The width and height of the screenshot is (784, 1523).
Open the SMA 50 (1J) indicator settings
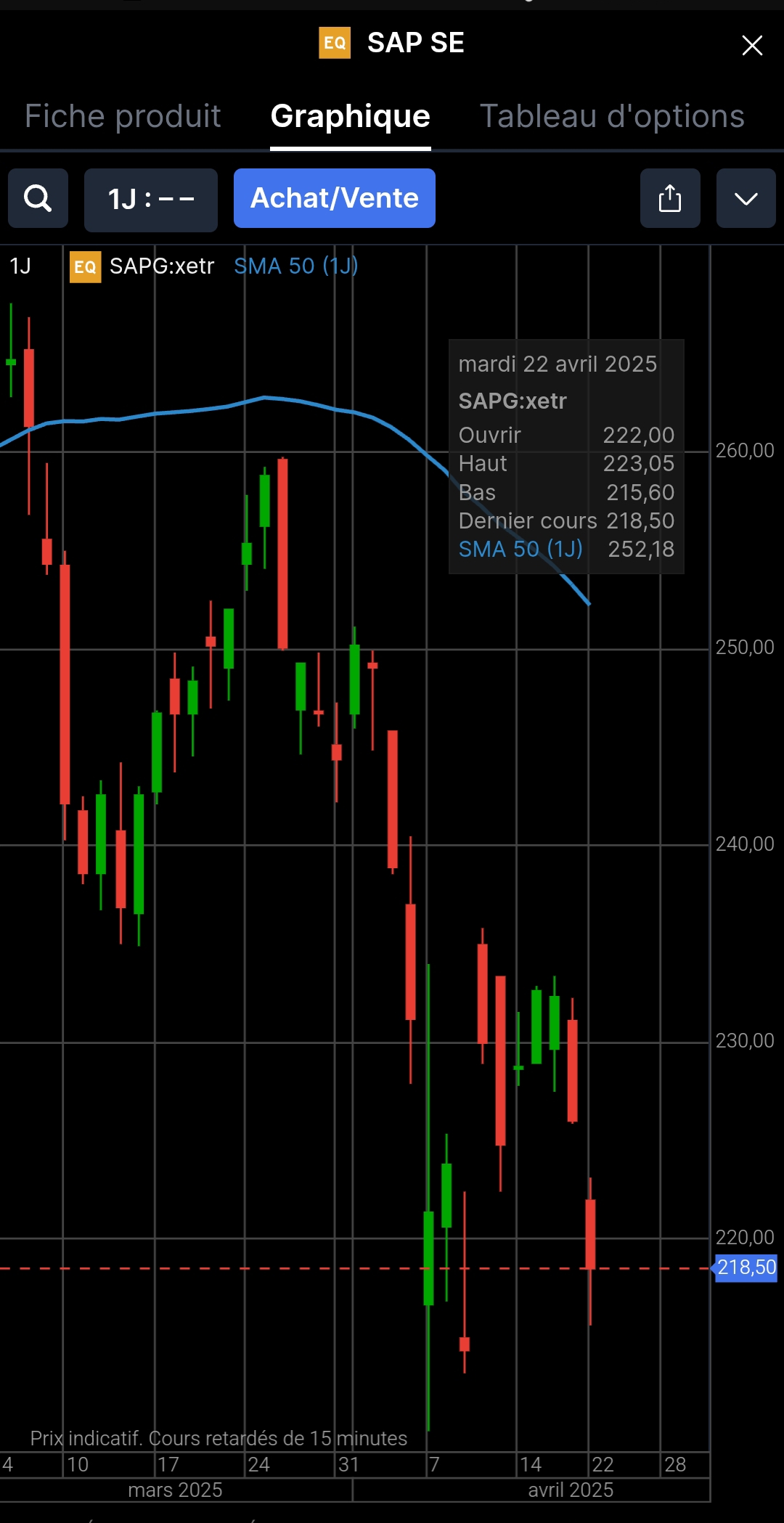[295, 266]
